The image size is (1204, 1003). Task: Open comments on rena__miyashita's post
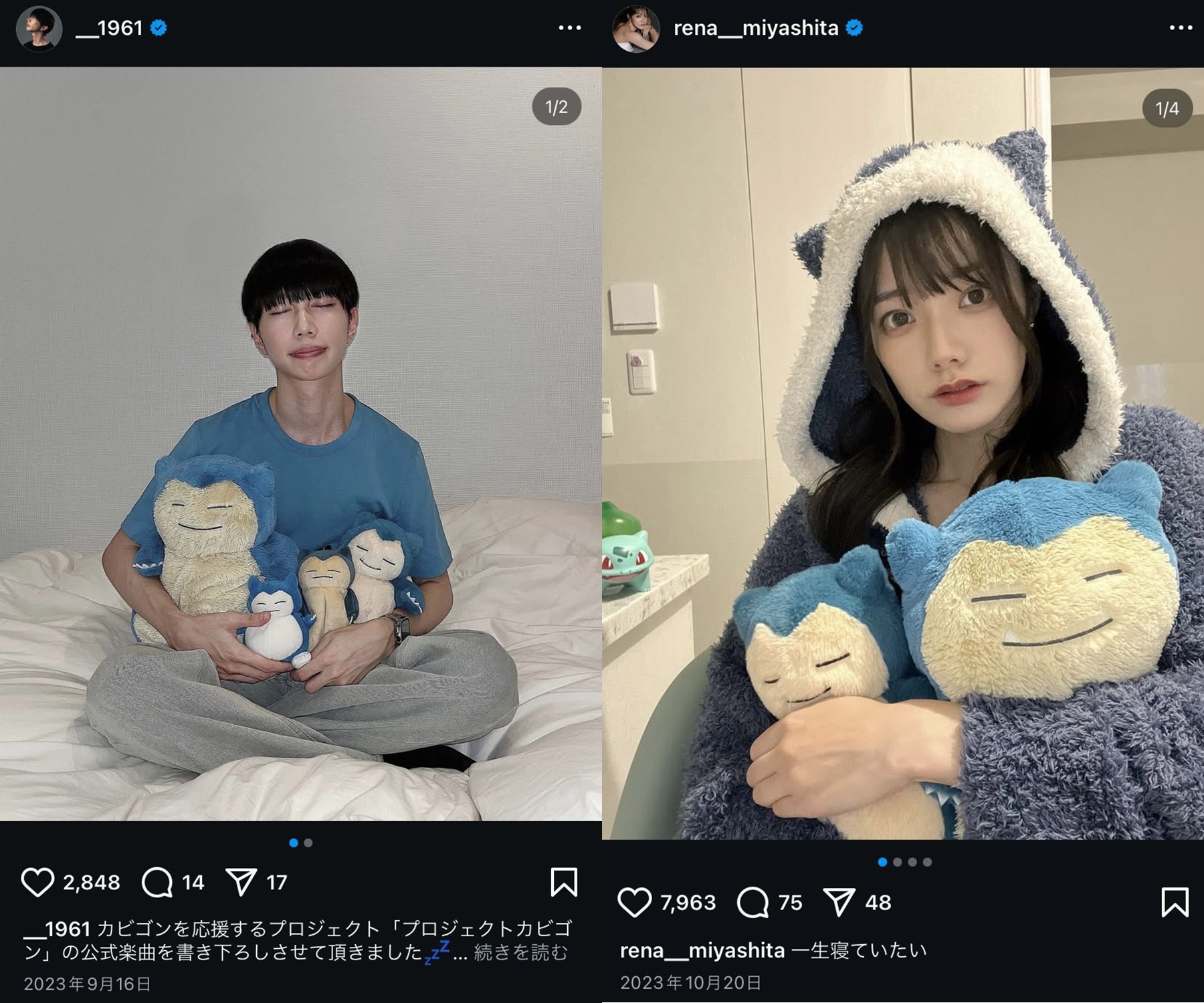pos(752,902)
